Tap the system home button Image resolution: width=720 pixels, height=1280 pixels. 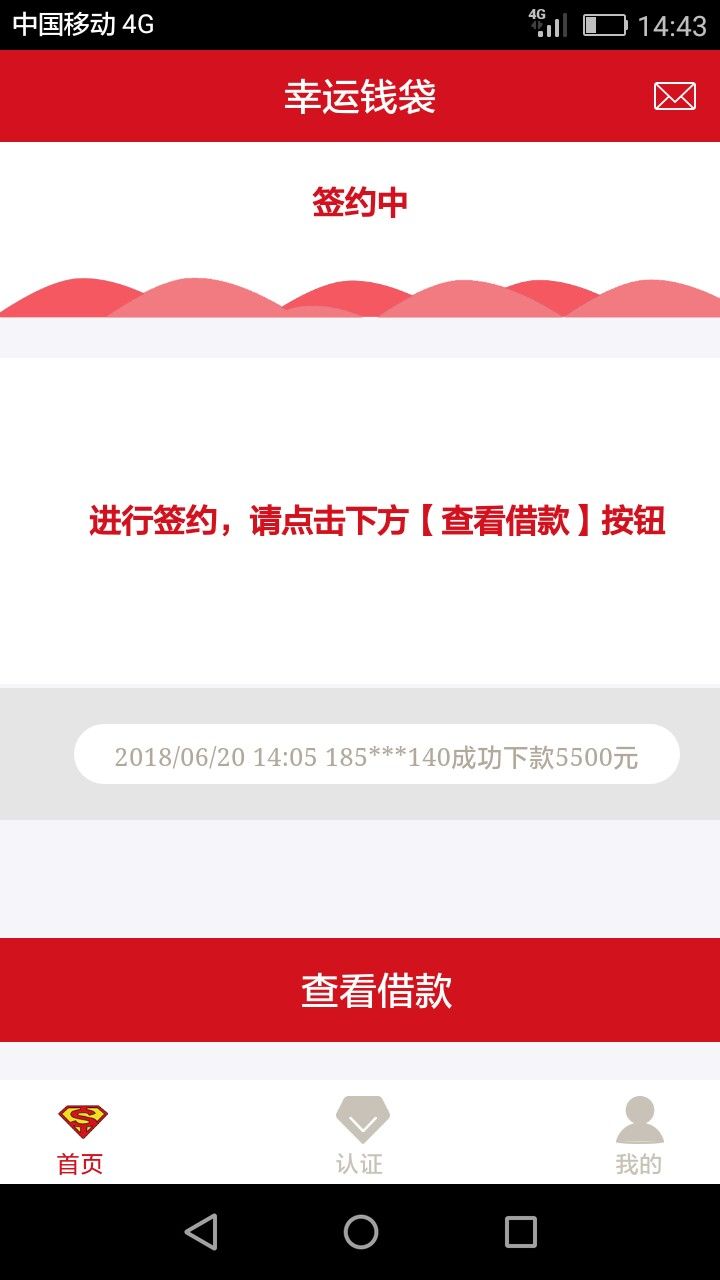point(361,1232)
